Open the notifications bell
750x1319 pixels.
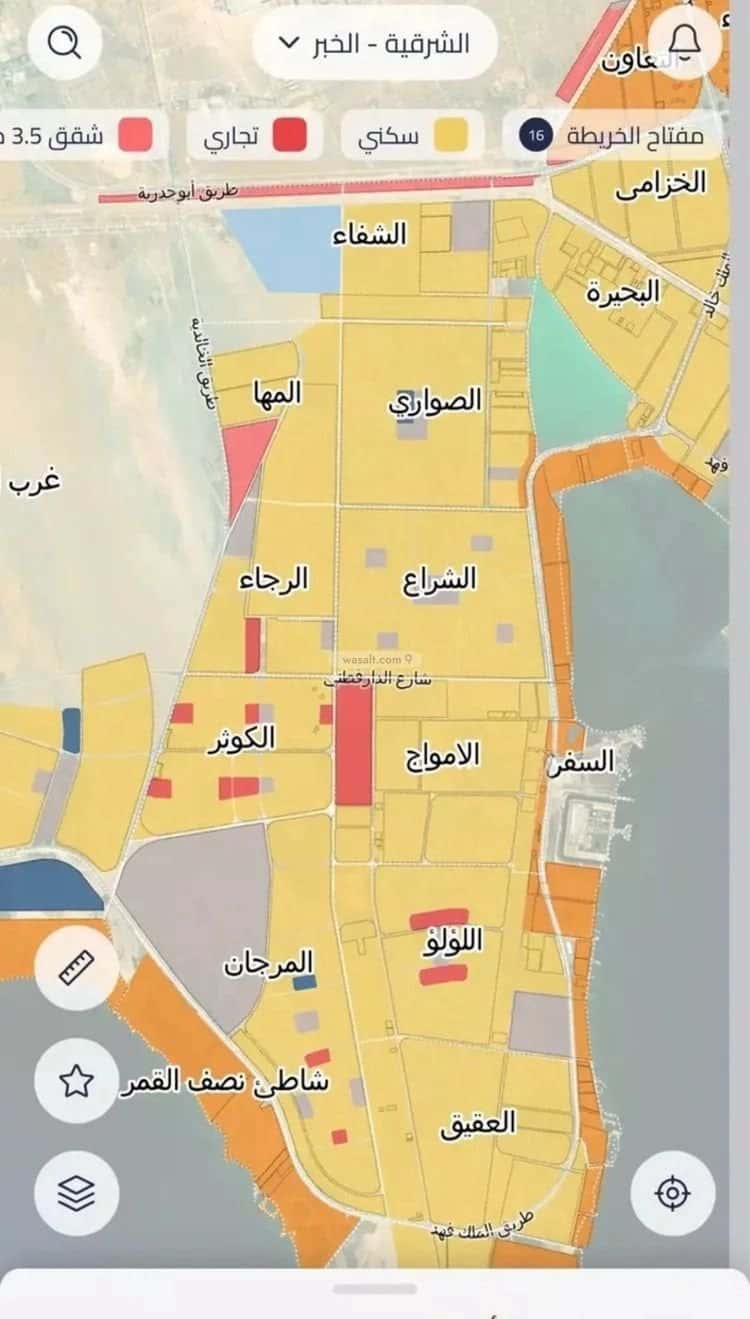click(x=685, y=42)
